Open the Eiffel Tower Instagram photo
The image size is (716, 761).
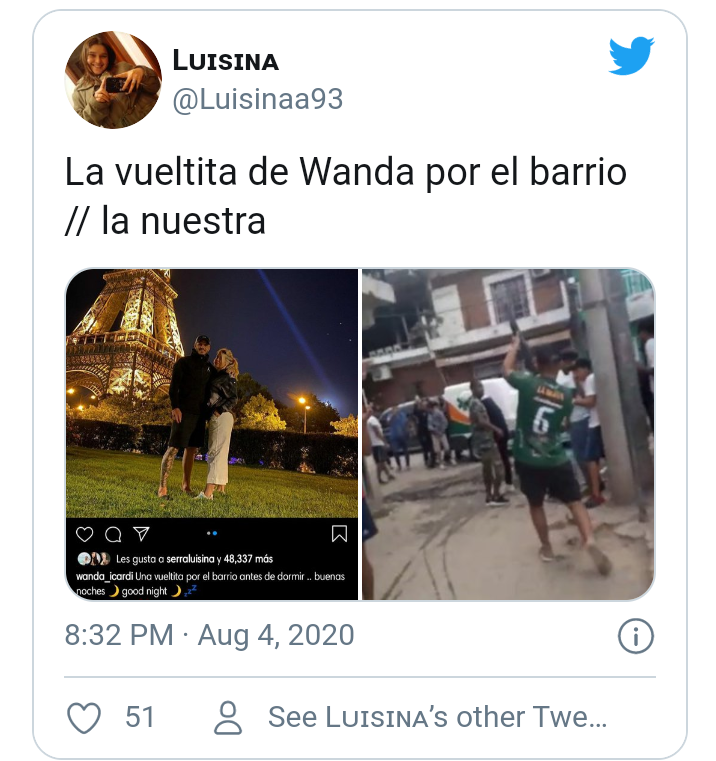pos(212,434)
